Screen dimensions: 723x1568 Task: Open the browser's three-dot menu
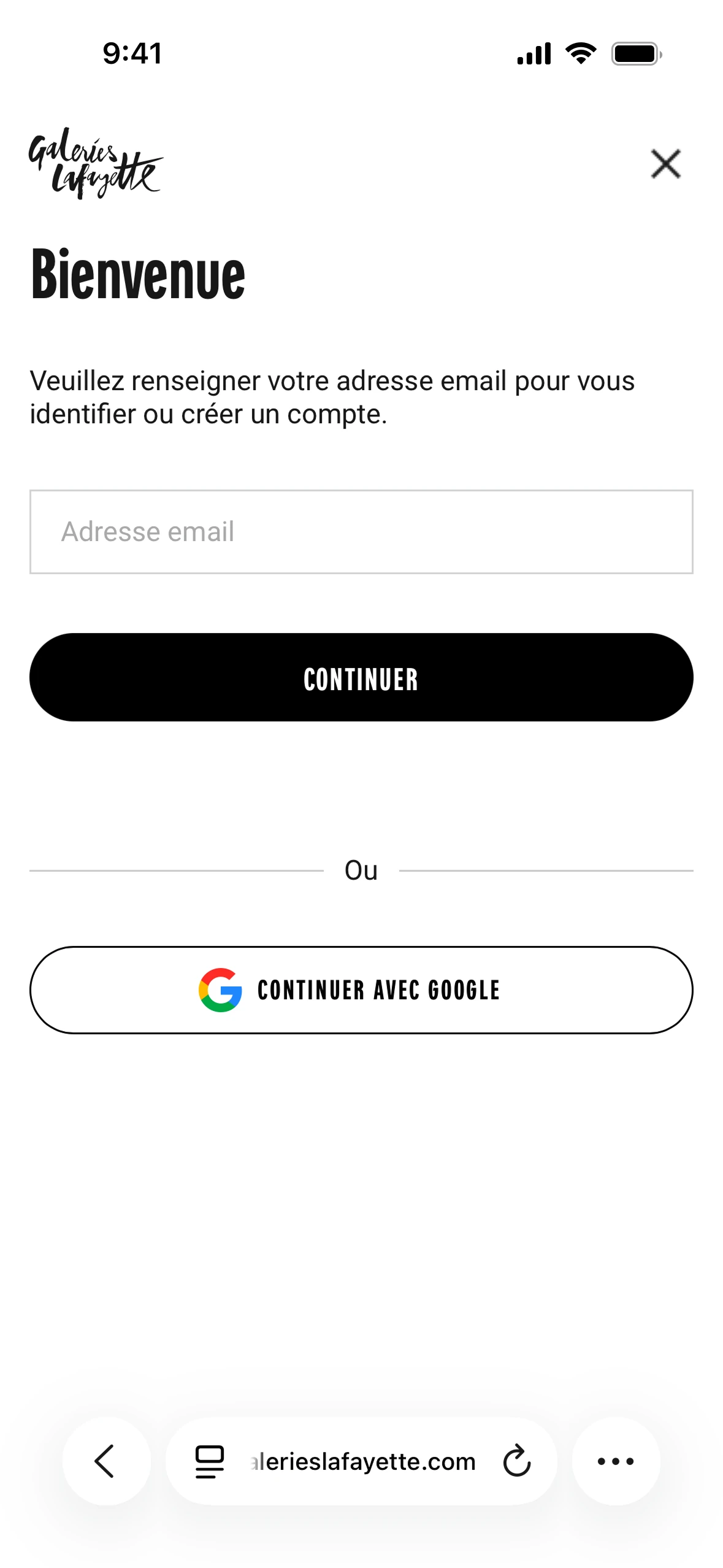tap(616, 1461)
